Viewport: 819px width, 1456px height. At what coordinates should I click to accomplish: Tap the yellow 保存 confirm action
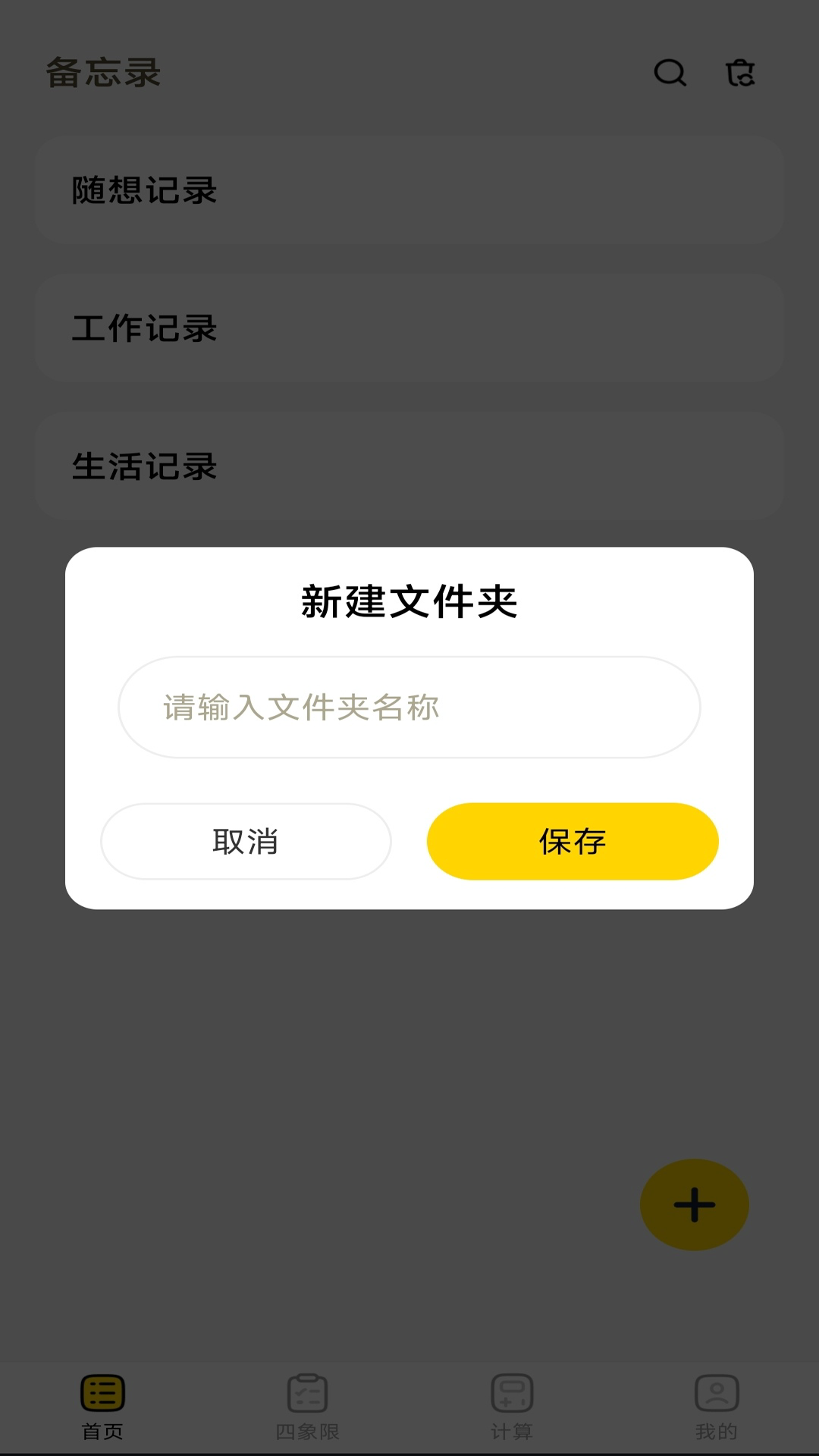(x=572, y=842)
